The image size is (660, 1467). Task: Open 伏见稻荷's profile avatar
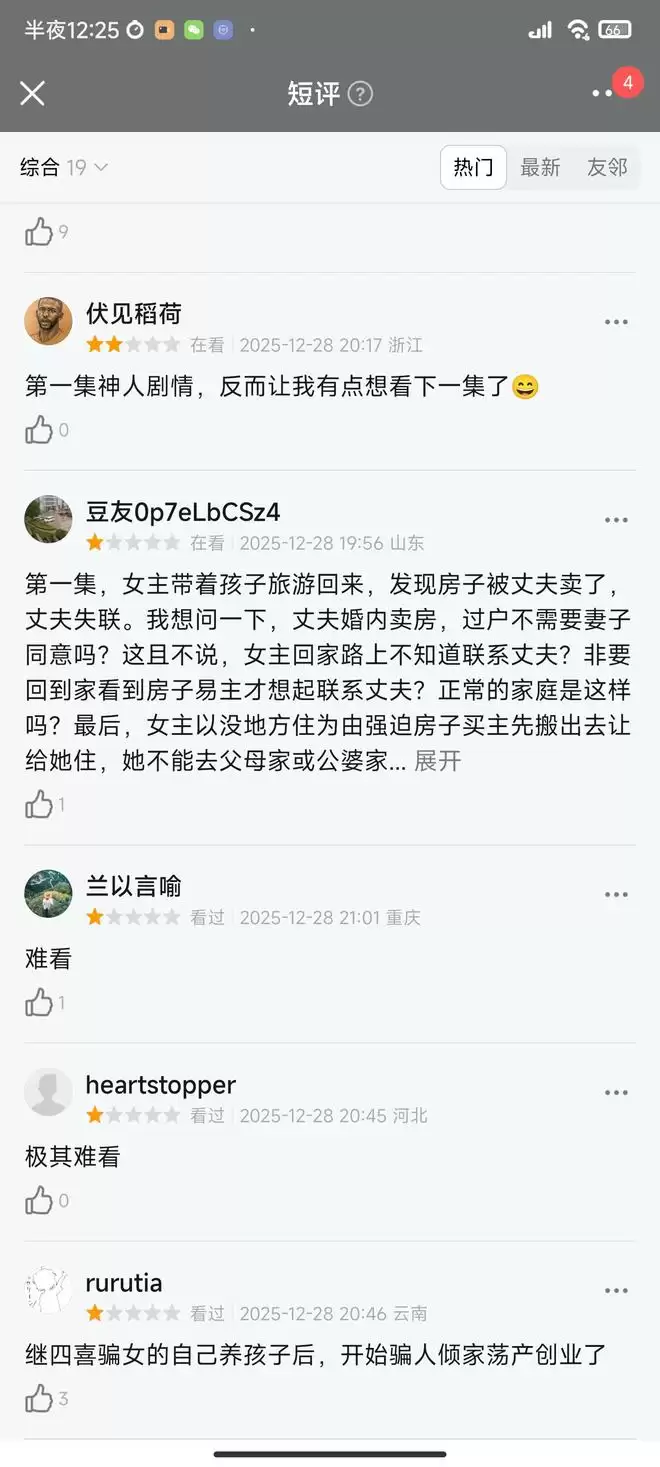(x=48, y=321)
